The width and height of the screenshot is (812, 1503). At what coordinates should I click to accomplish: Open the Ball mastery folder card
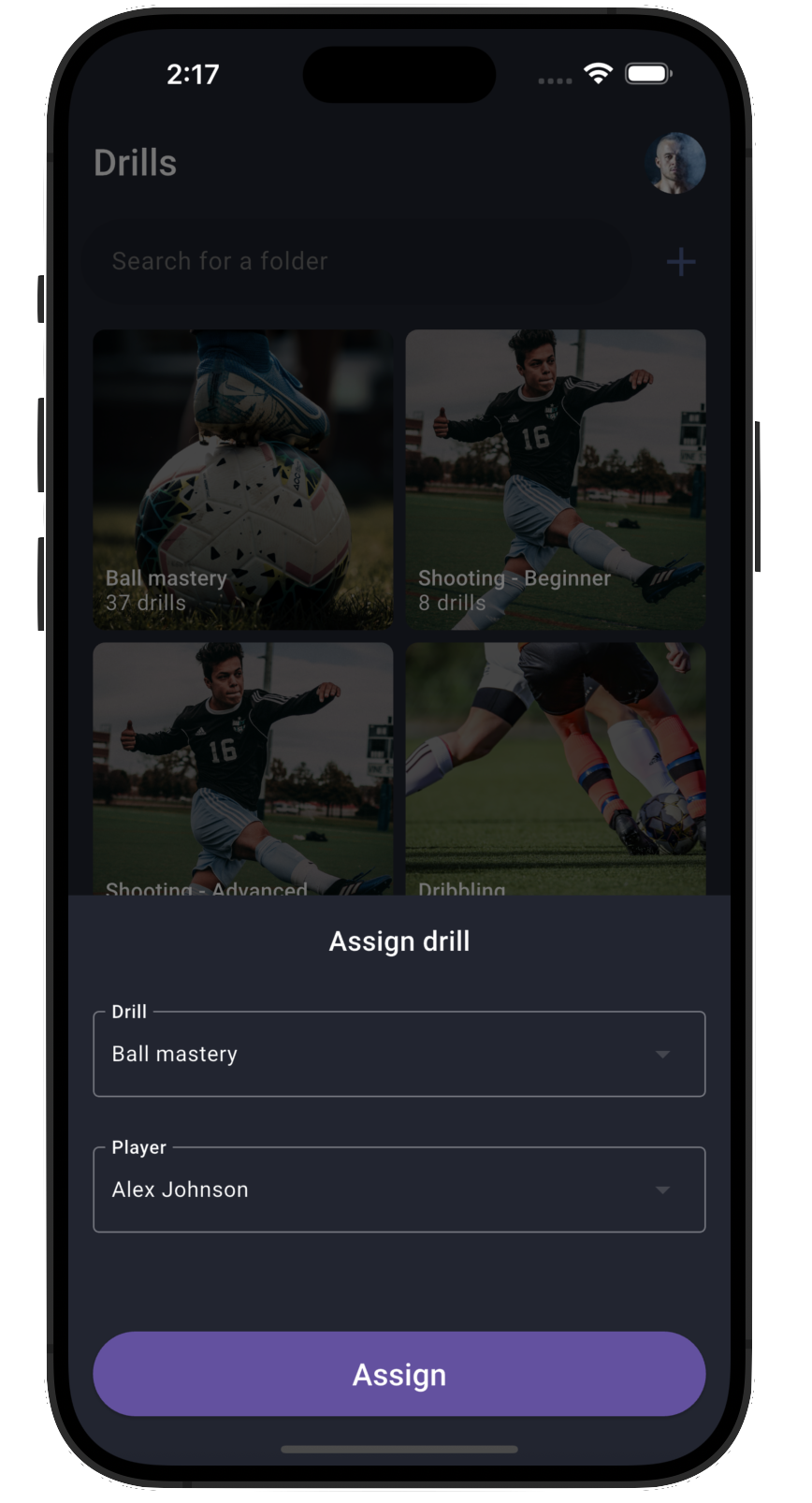point(243,479)
